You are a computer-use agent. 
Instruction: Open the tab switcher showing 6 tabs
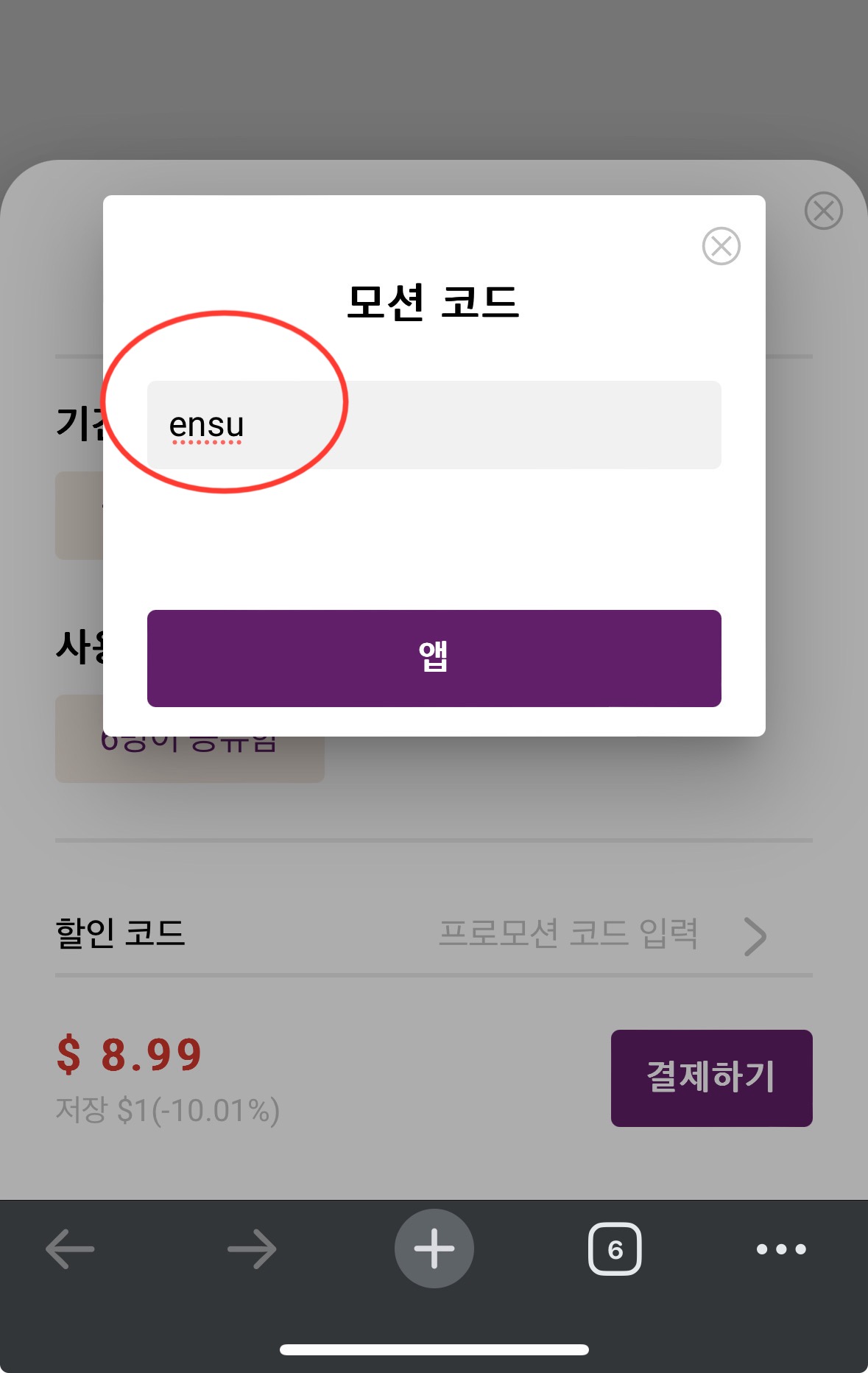pos(615,1248)
